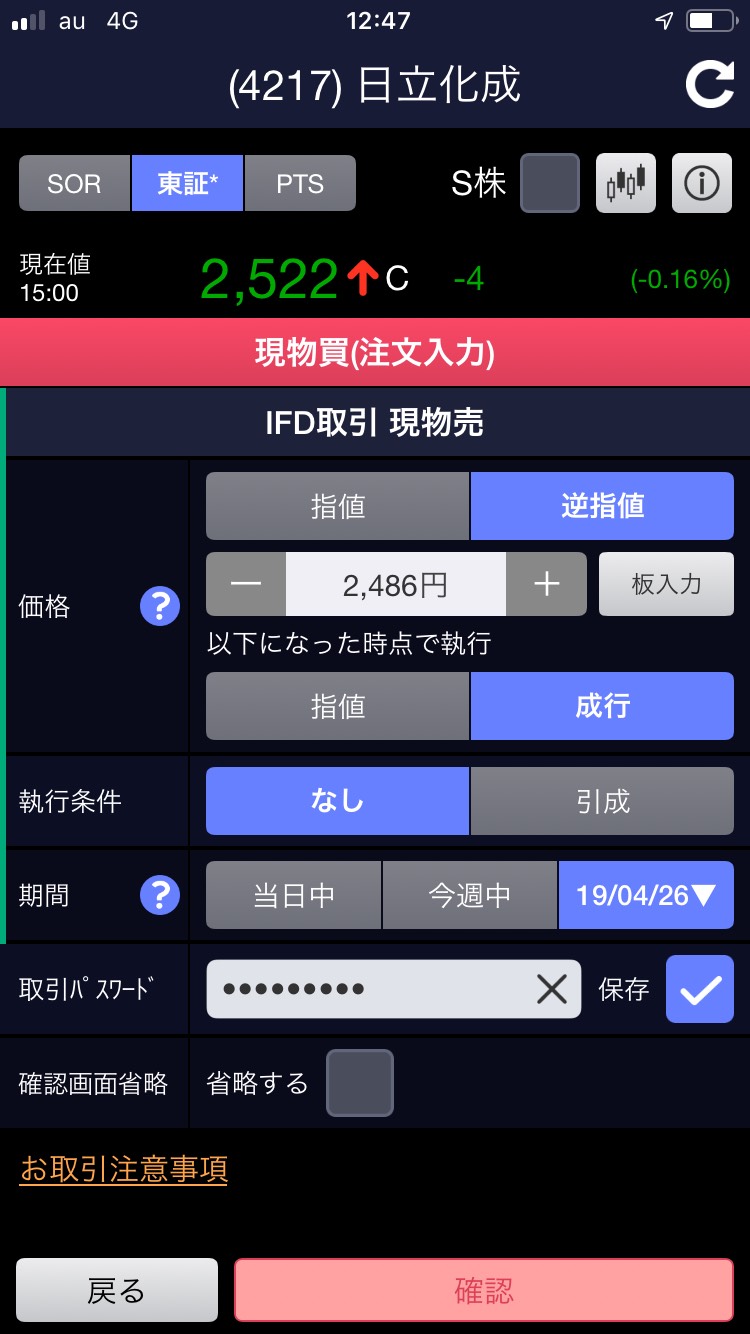This screenshot has width=750, height=1334.
Task: Switch to the SOR market
Action: 74,183
